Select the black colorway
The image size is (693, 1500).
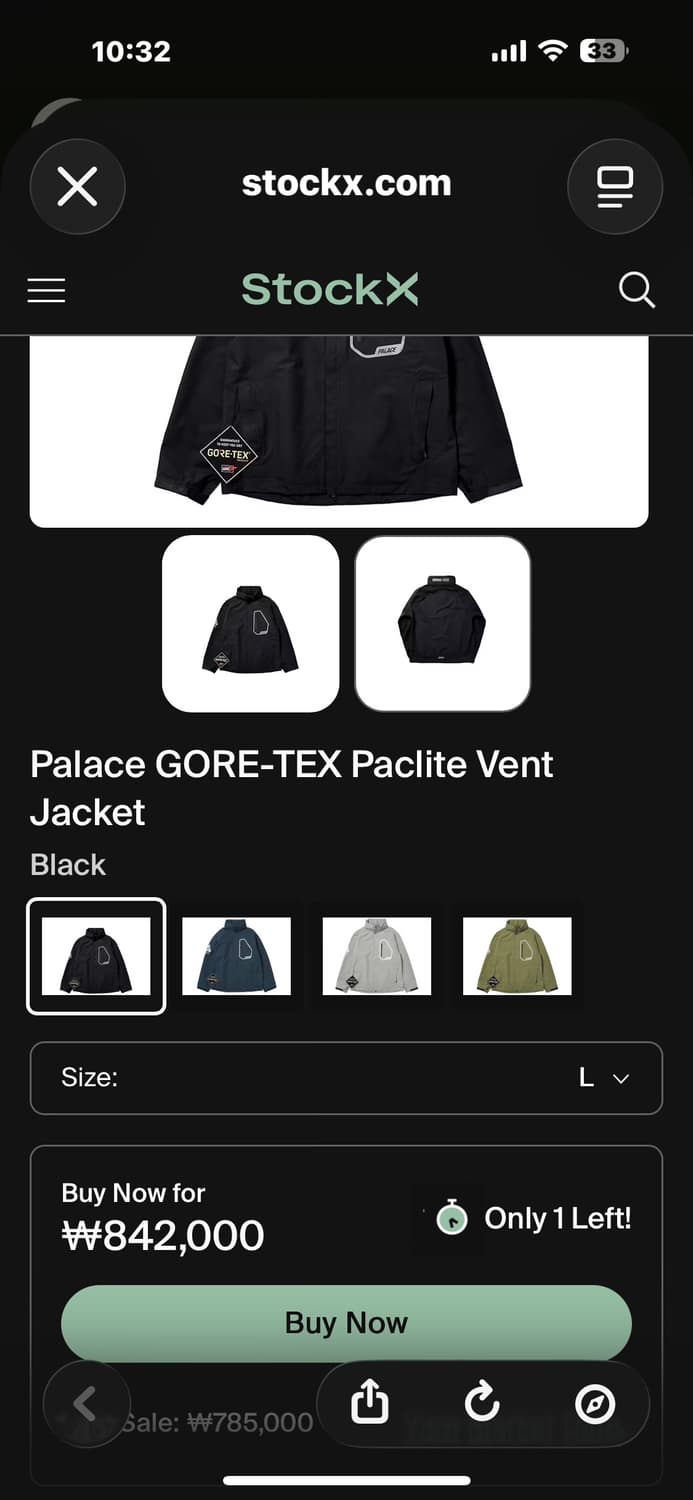[96, 956]
